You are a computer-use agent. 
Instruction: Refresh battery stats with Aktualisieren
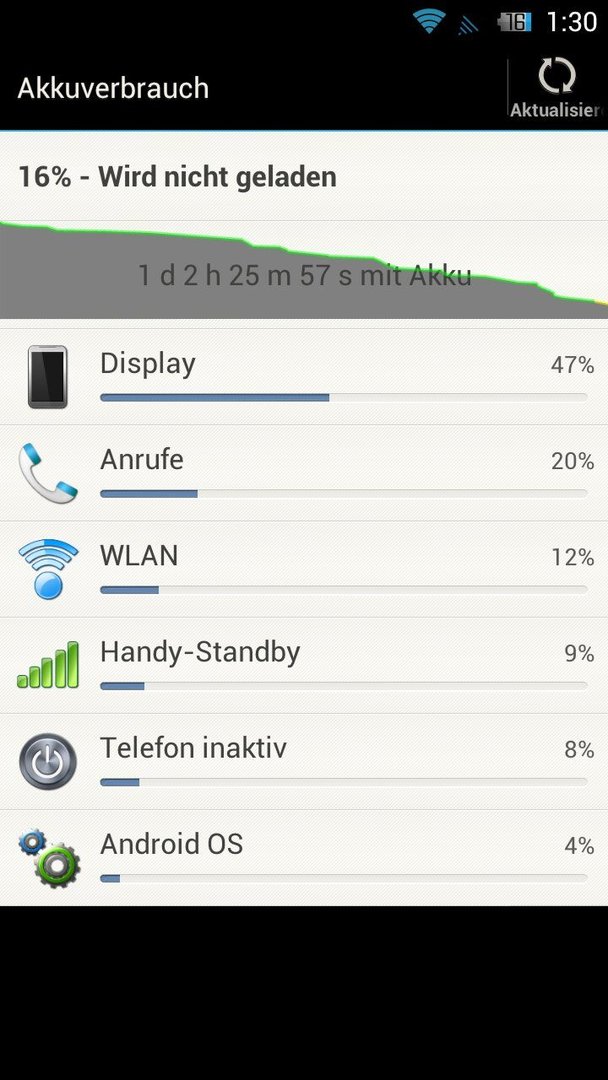pyautogui.click(x=558, y=88)
